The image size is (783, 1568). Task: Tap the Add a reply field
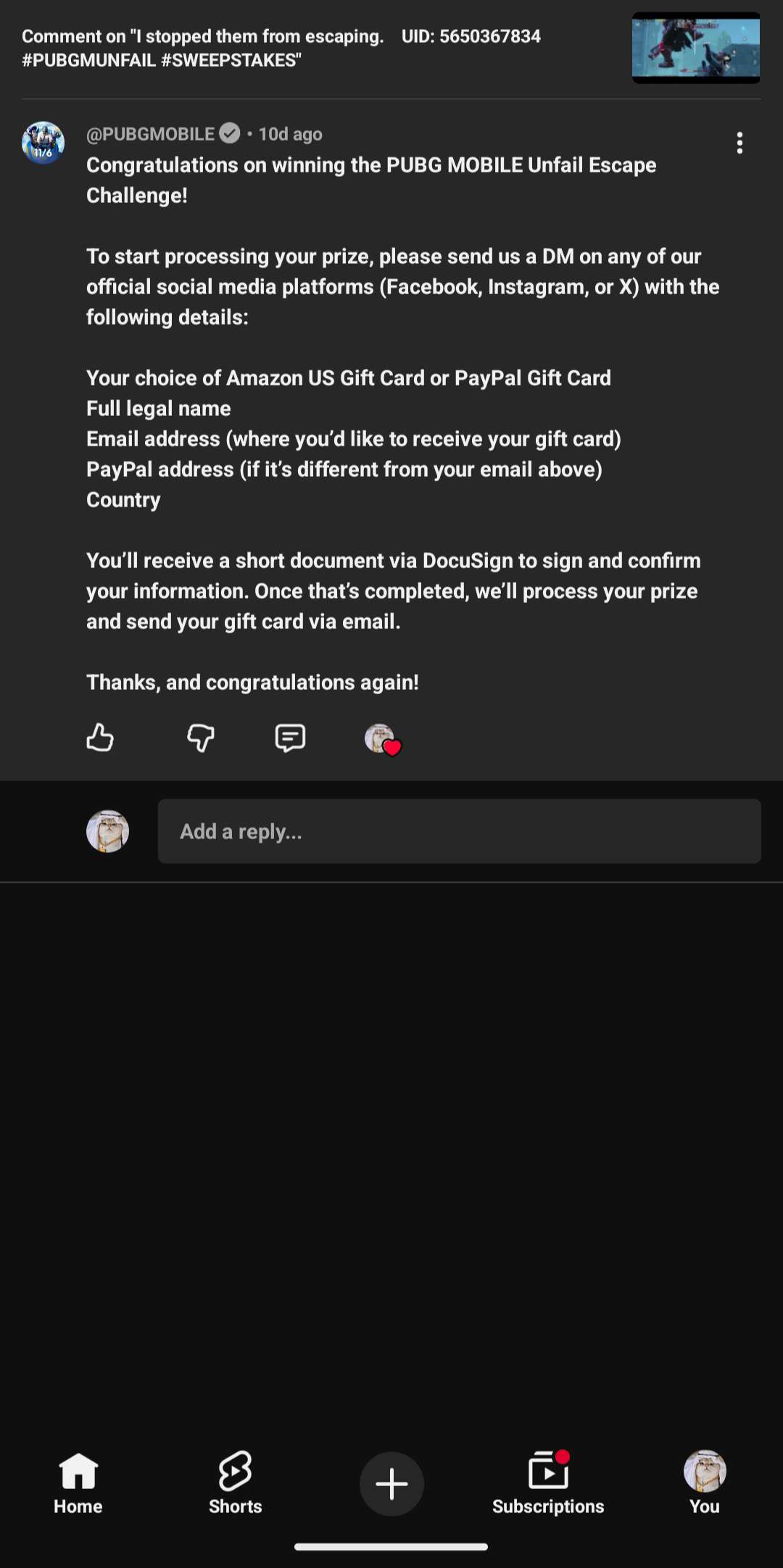click(x=459, y=831)
